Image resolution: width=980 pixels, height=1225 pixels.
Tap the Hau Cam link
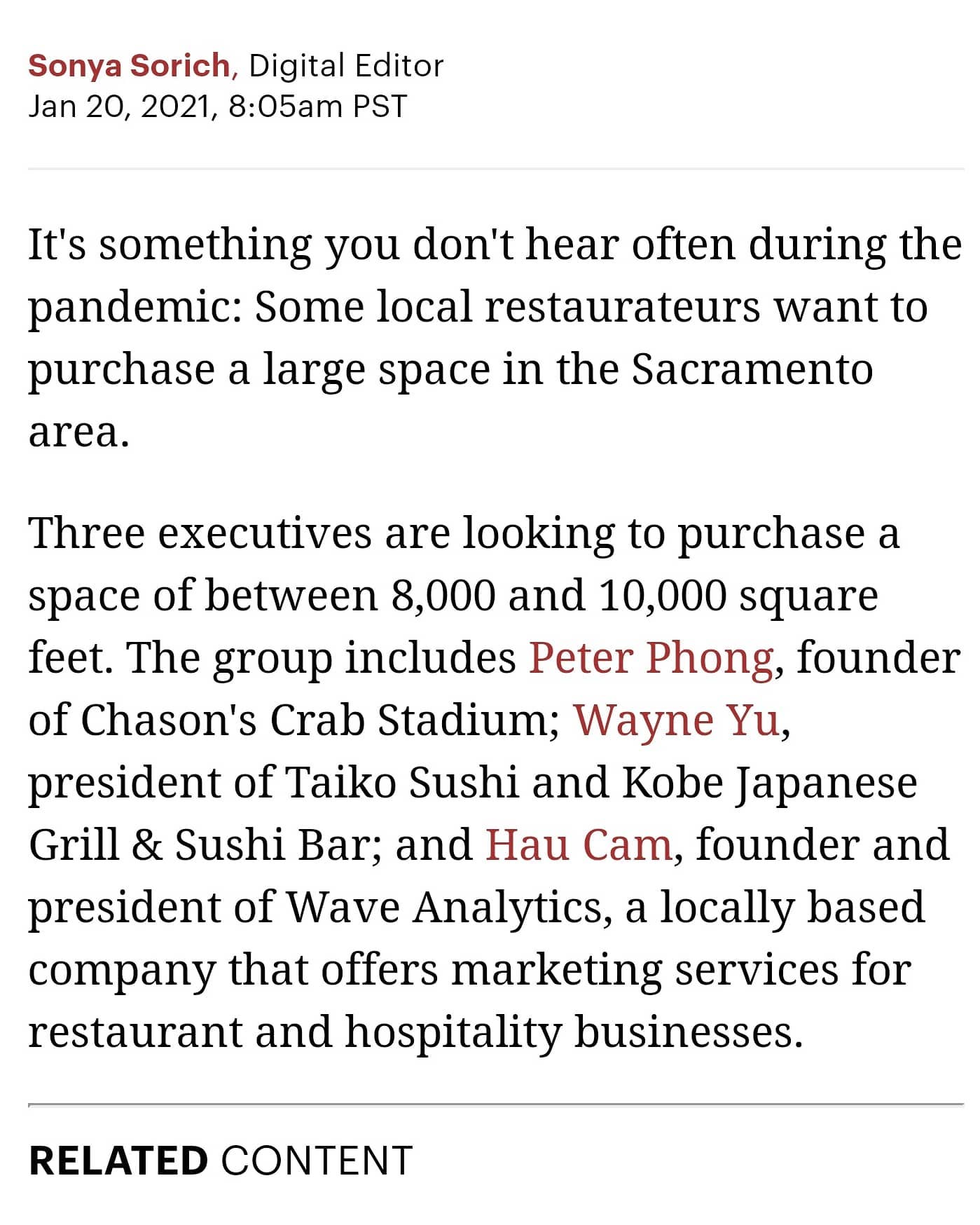click(579, 844)
